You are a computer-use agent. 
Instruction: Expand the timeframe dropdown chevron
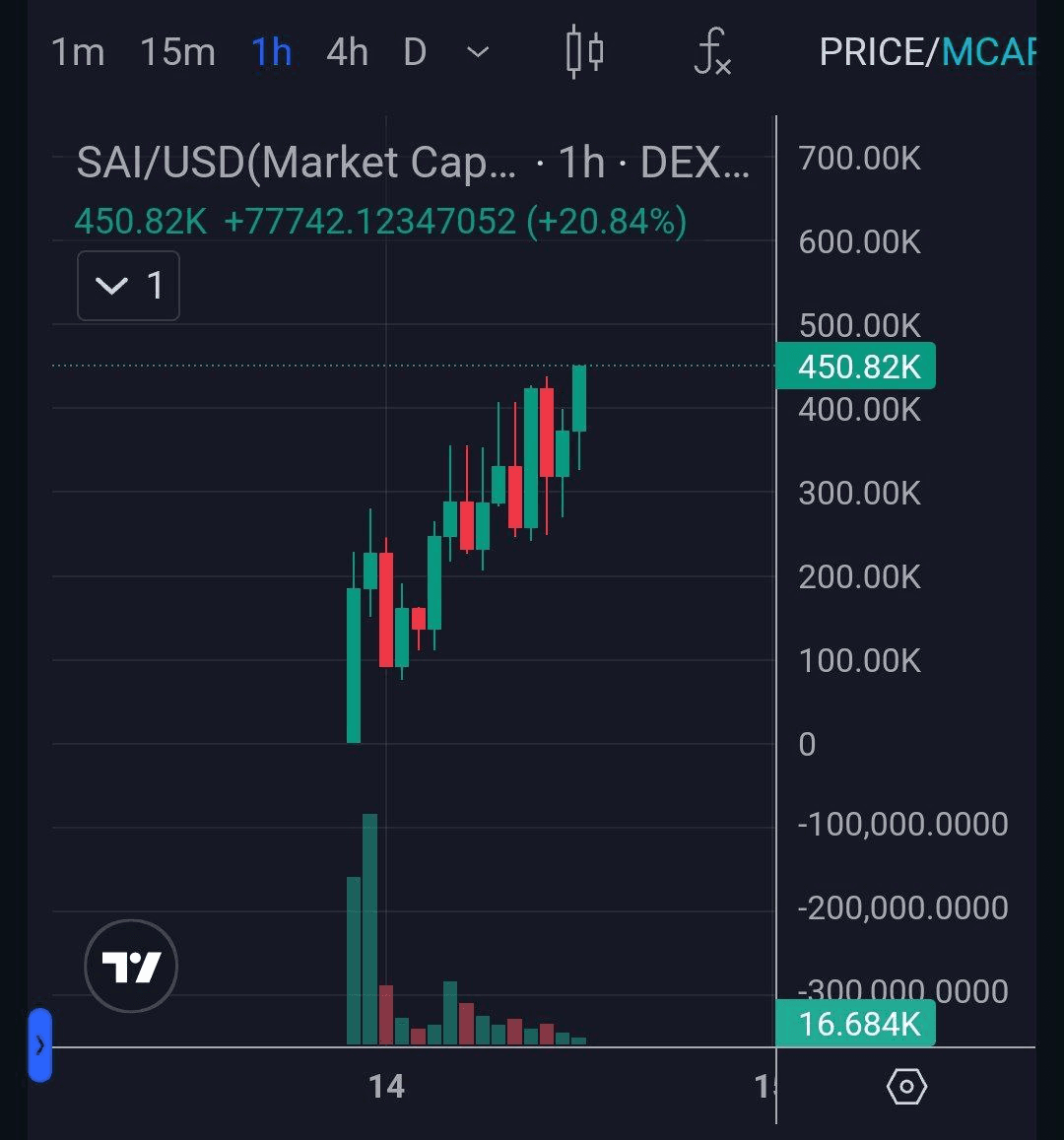coord(478,52)
